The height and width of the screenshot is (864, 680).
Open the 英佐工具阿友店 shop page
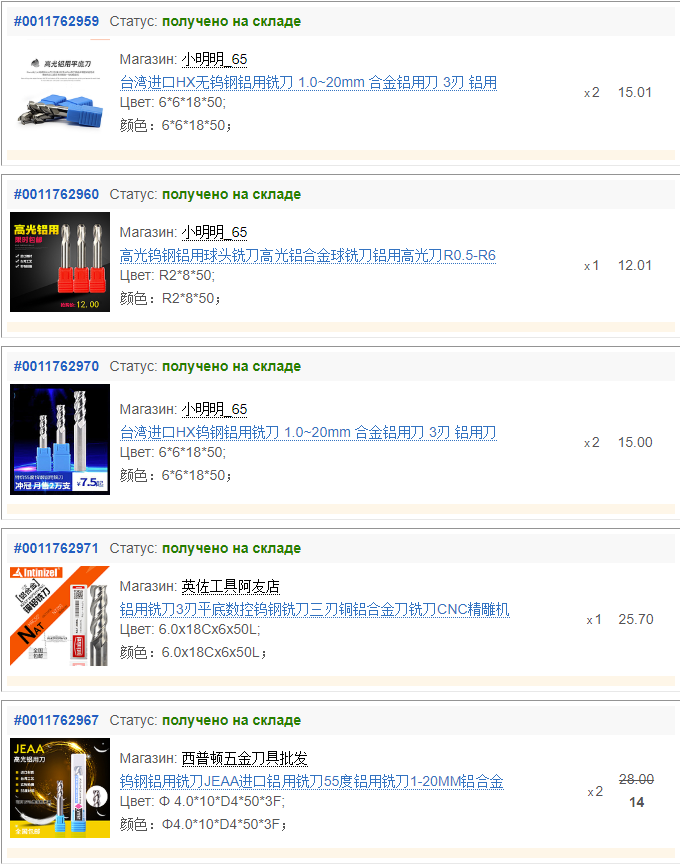(x=230, y=587)
